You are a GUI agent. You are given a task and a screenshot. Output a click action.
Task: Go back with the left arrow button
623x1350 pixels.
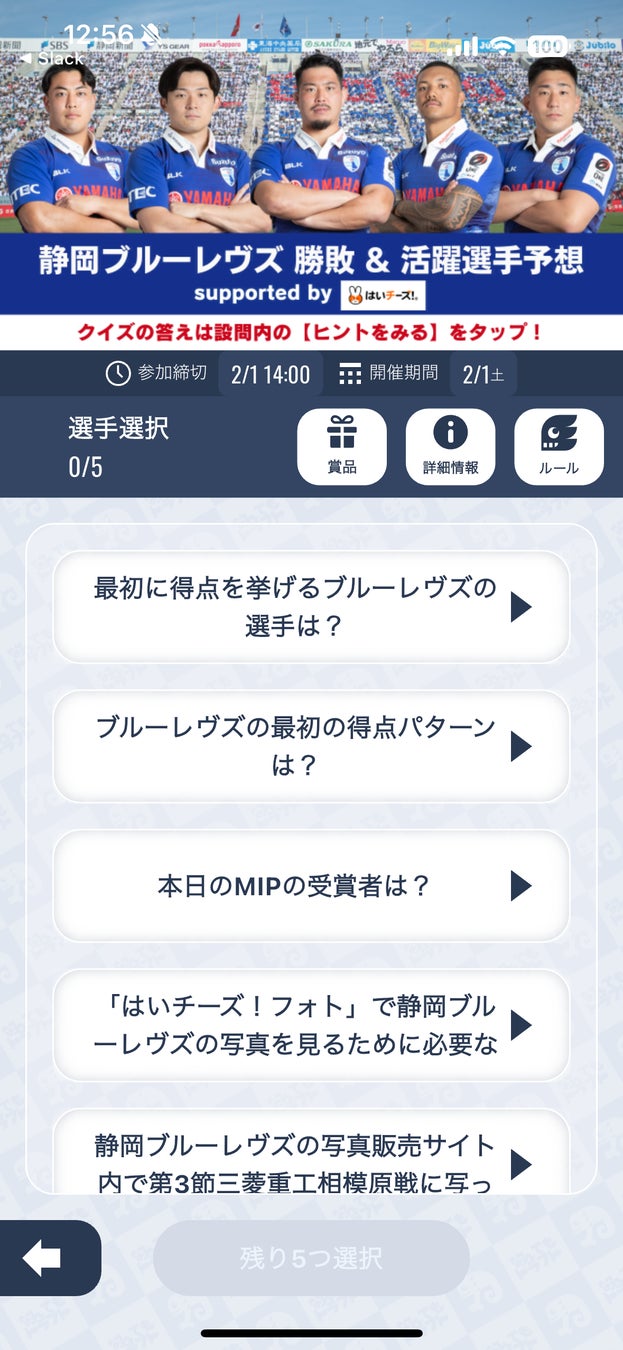coord(44,1258)
